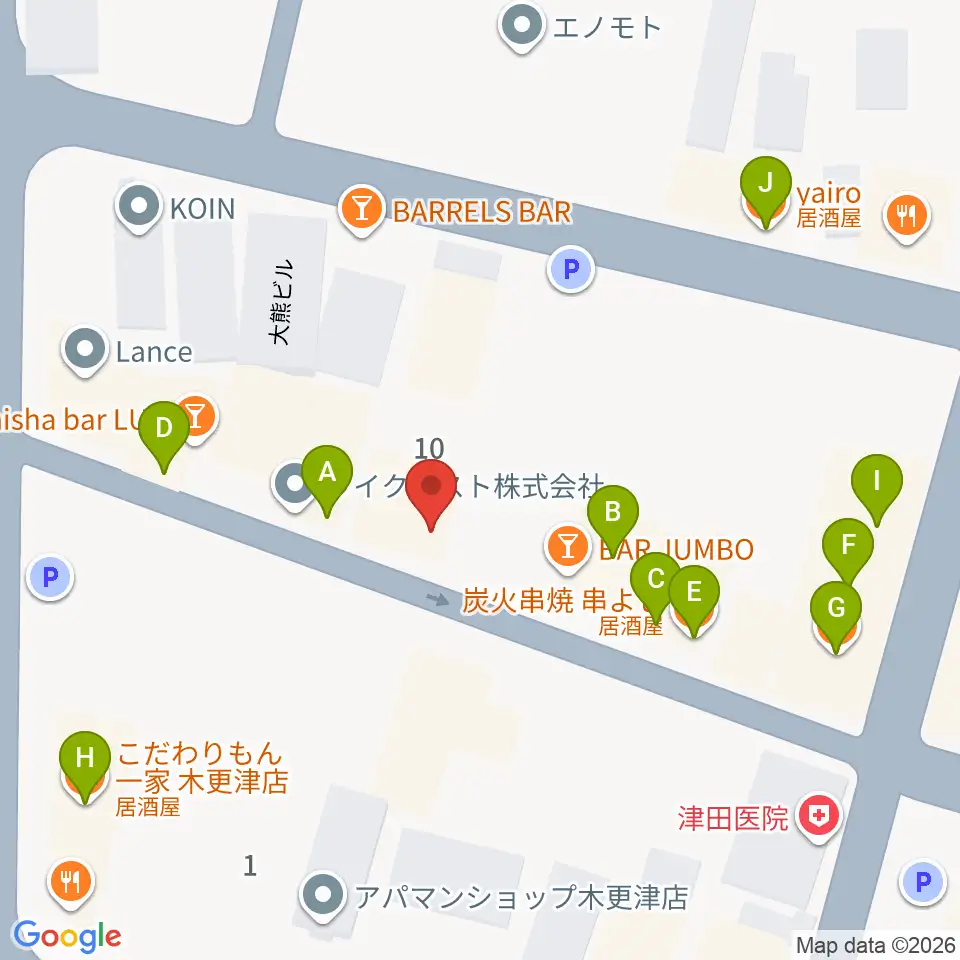Open the 津田医院 clinic pin
This screenshot has width=960, height=960.
[x=819, y=818]
